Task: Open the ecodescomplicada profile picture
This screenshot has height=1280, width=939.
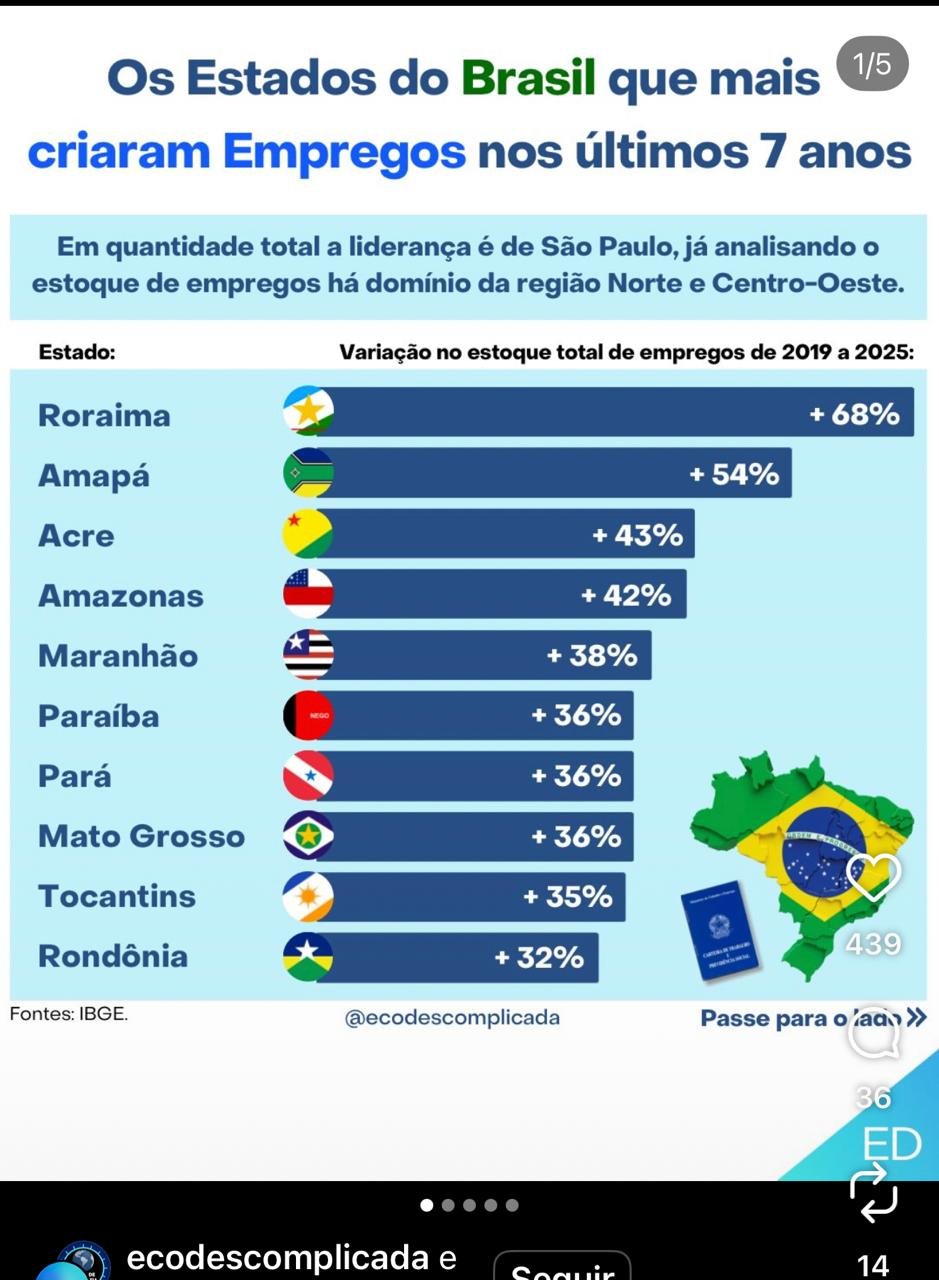Action: pos(82,1262)
